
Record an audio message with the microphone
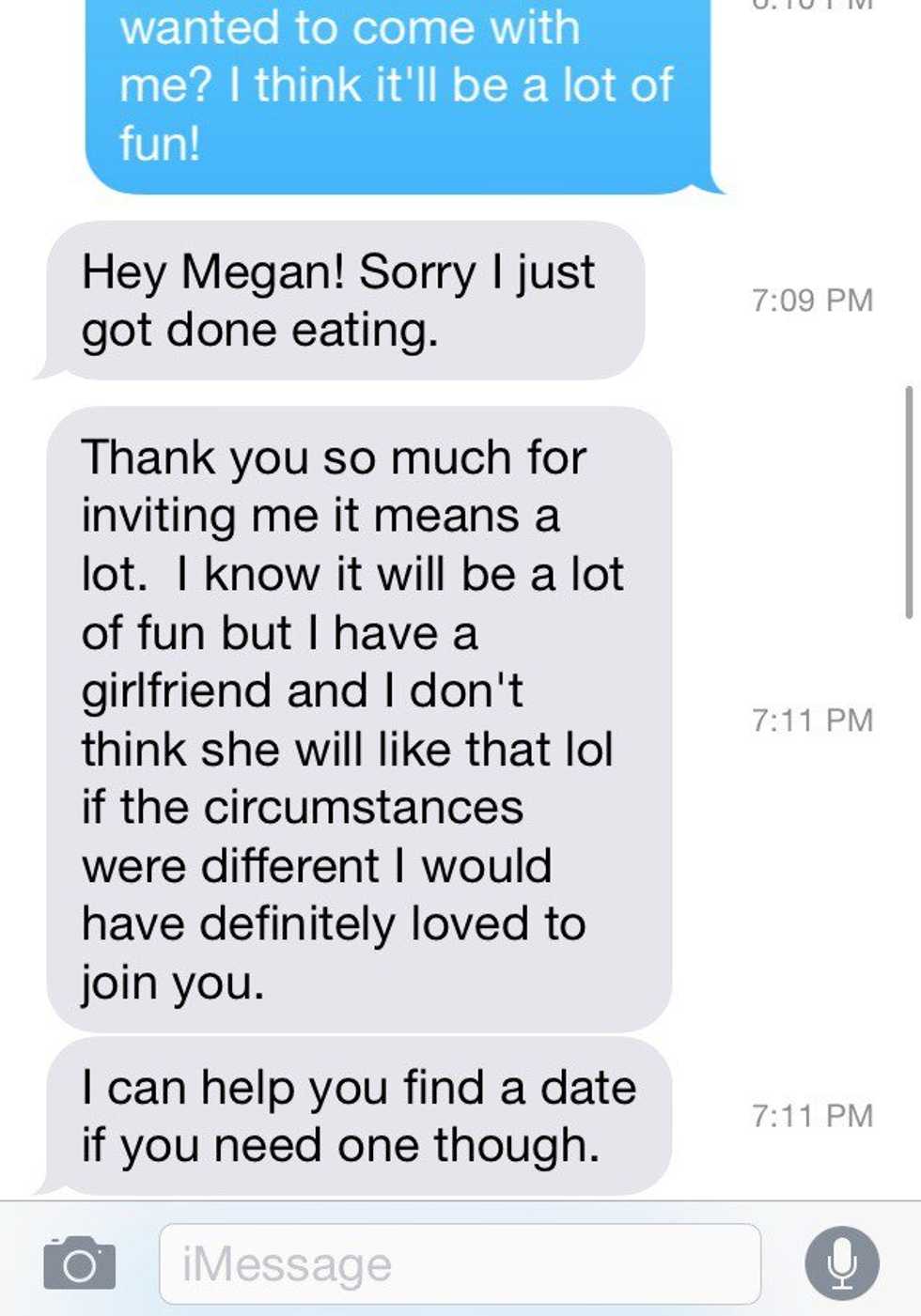pos(841,1263)
